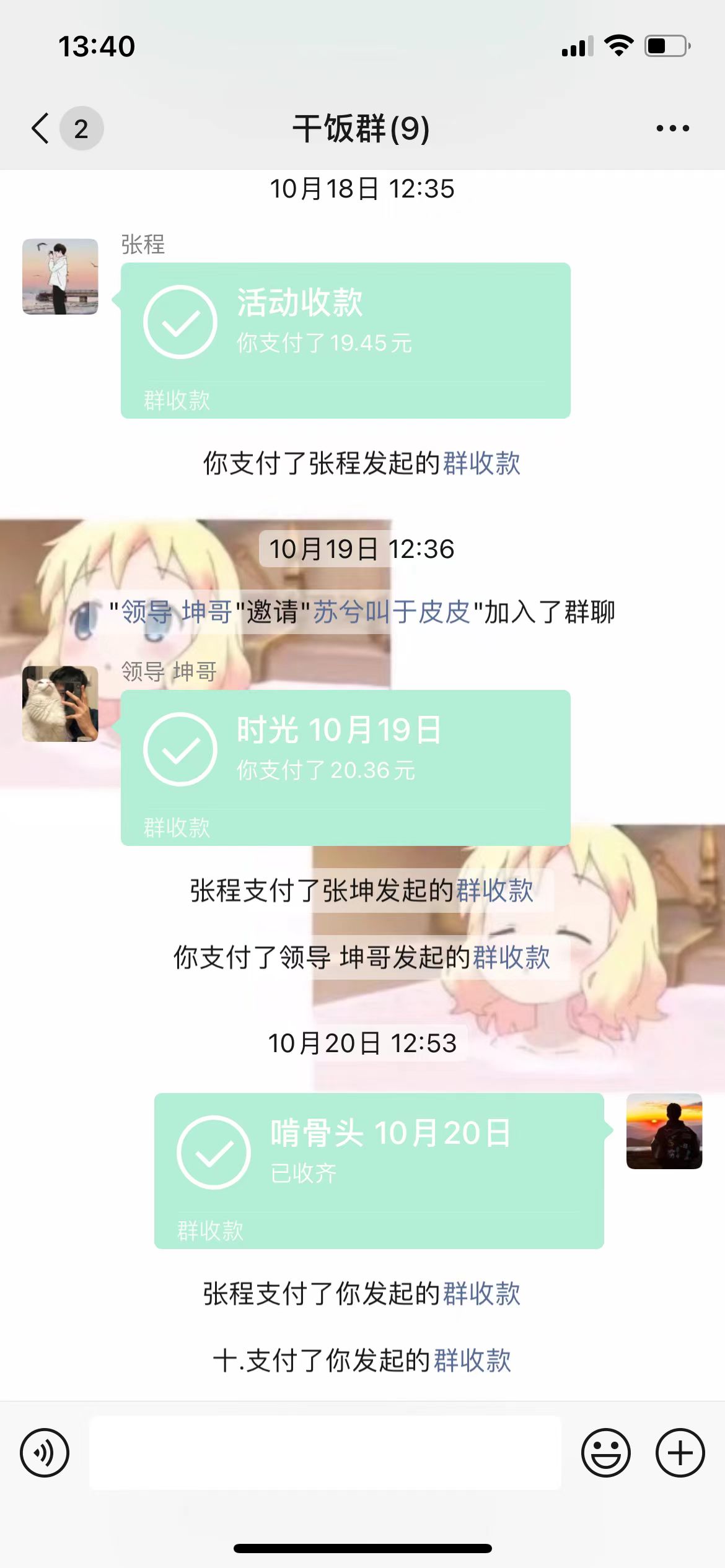
Task: Open 群收款 link in 张程支付了你发起的 message
Action: click(481, 1294)
